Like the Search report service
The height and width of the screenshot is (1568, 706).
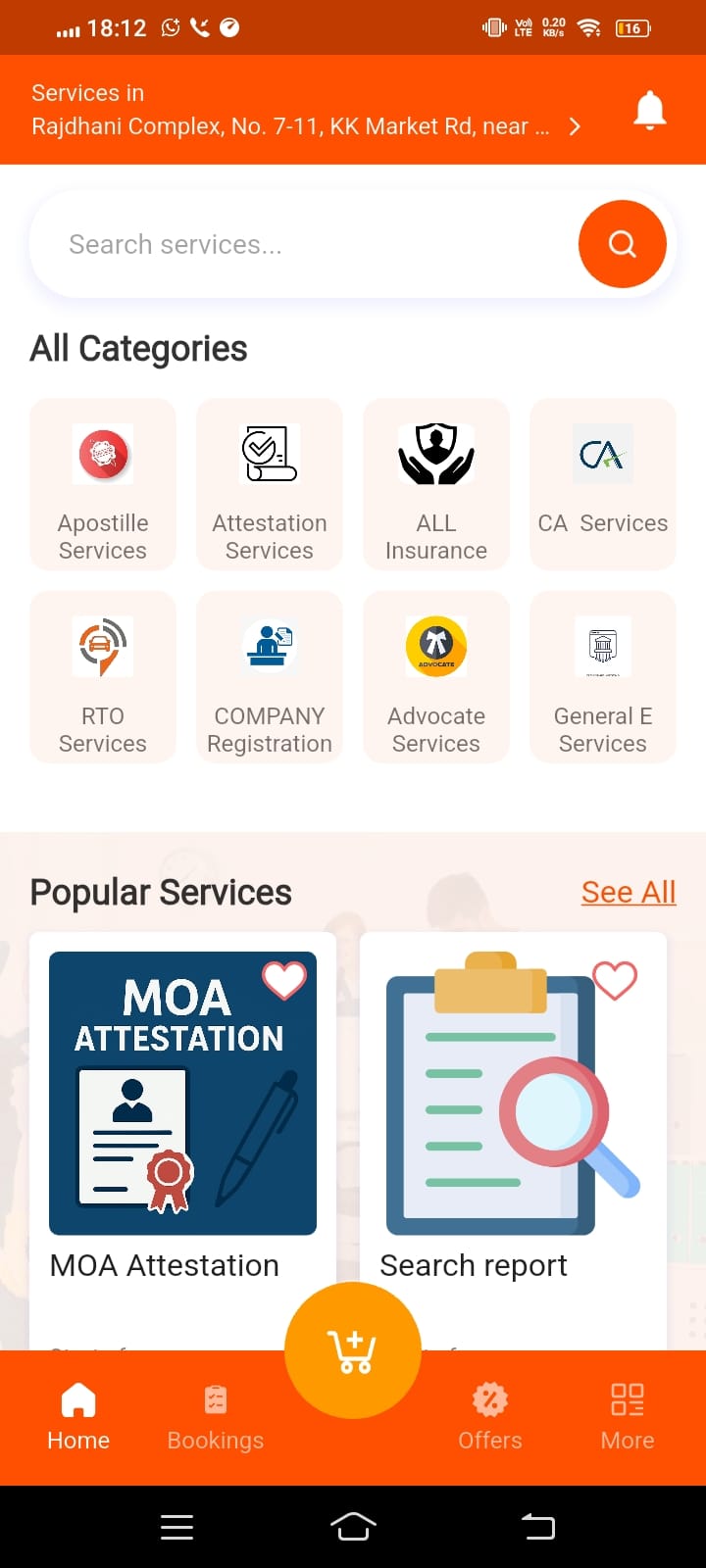click(x=615, y=979)
